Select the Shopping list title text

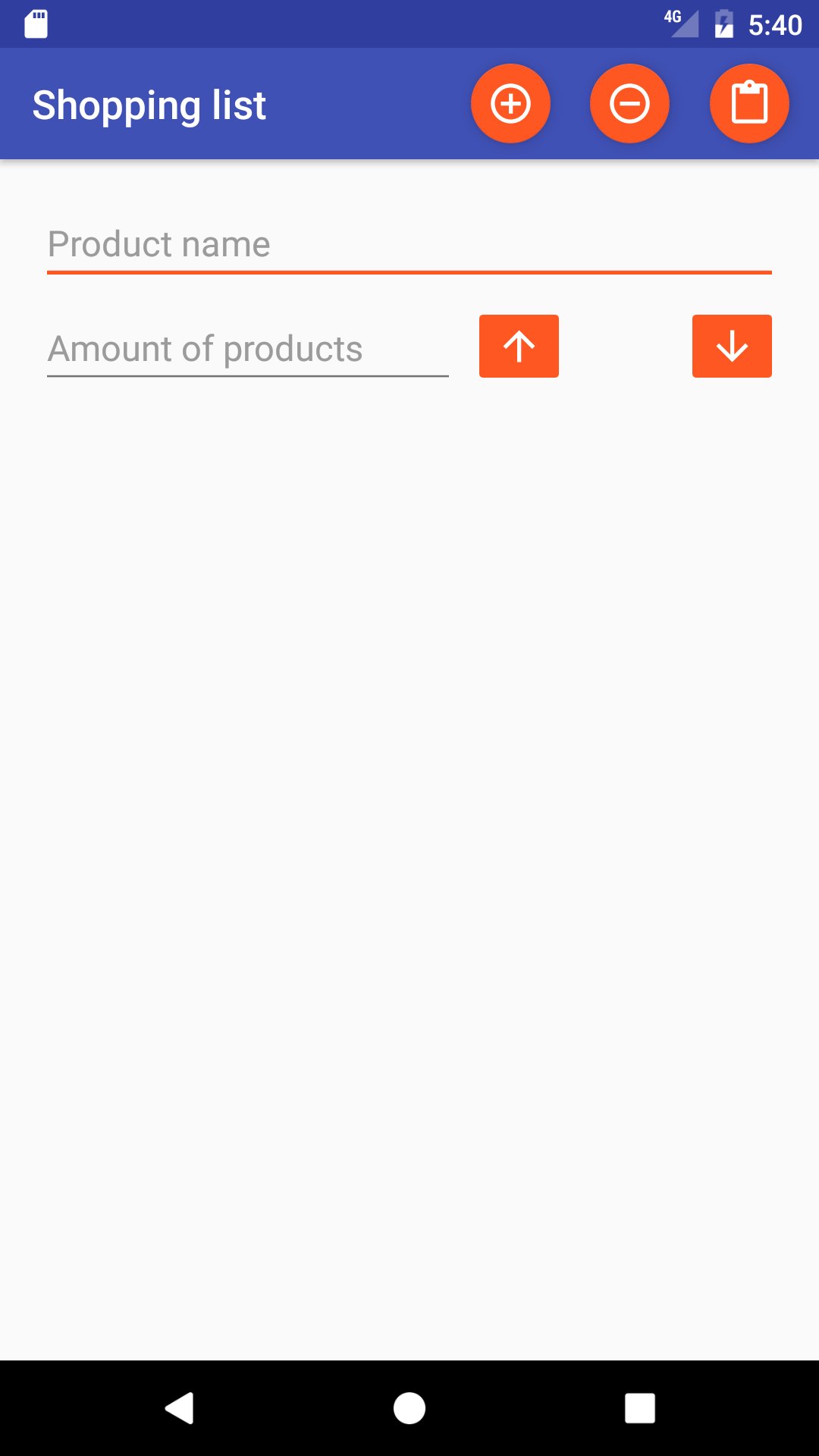(149, 104)
